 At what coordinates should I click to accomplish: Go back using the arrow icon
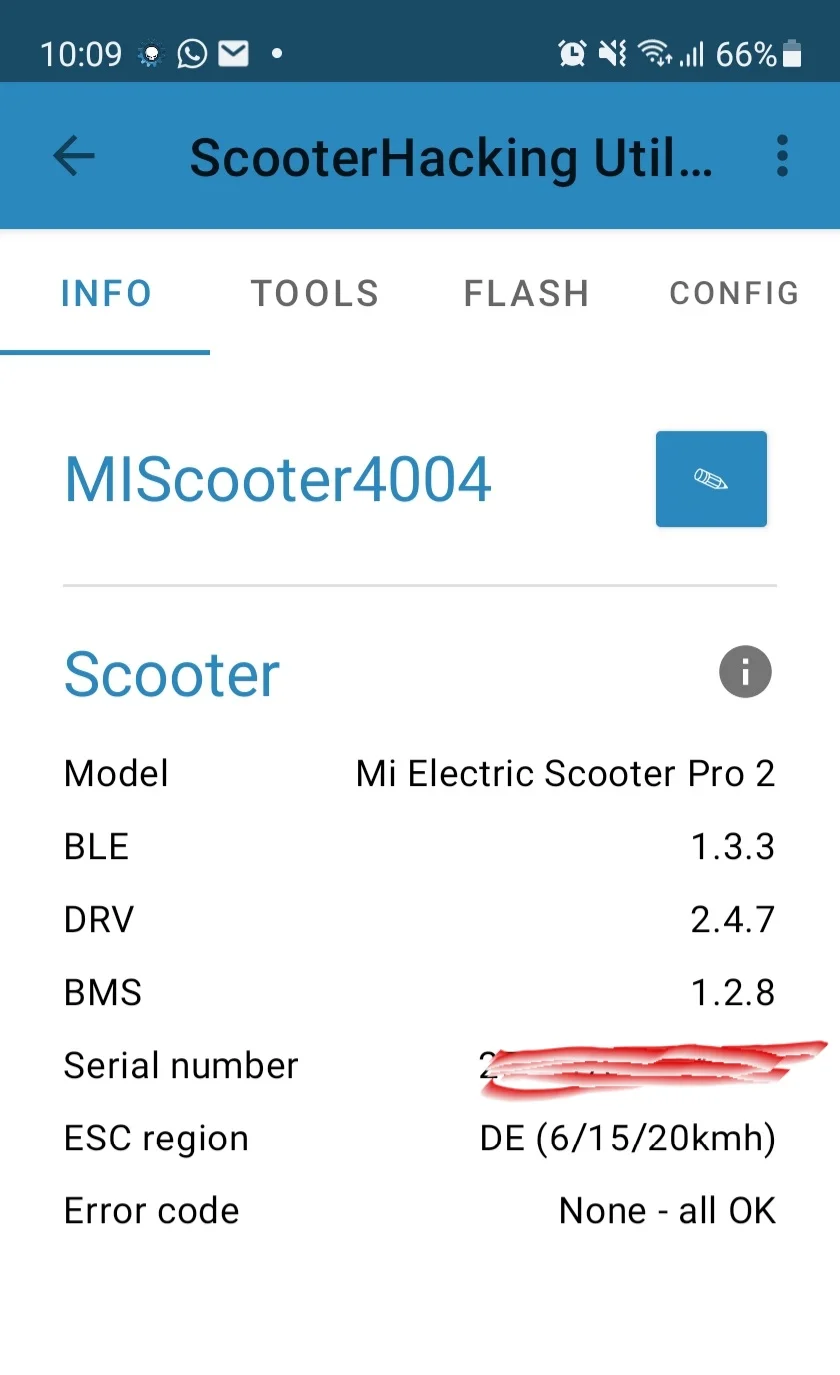tap(74, 156)
